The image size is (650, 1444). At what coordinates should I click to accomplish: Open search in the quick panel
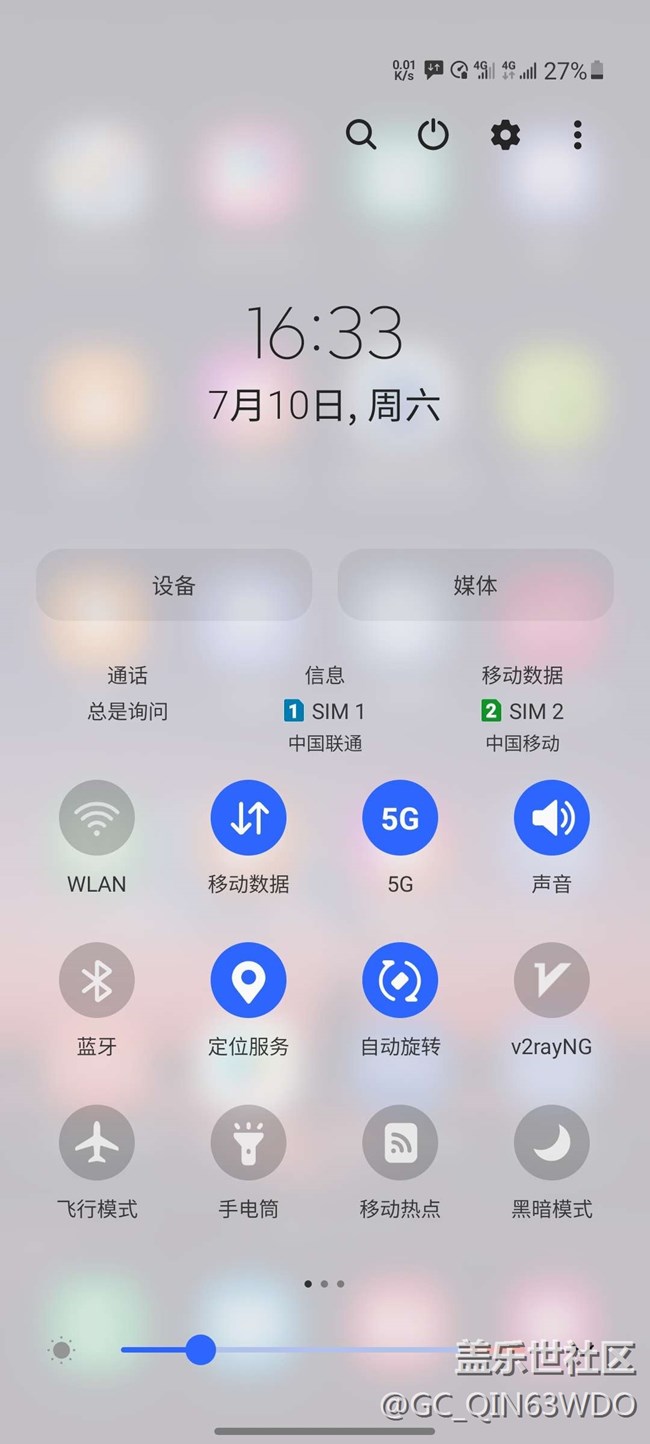361,134
